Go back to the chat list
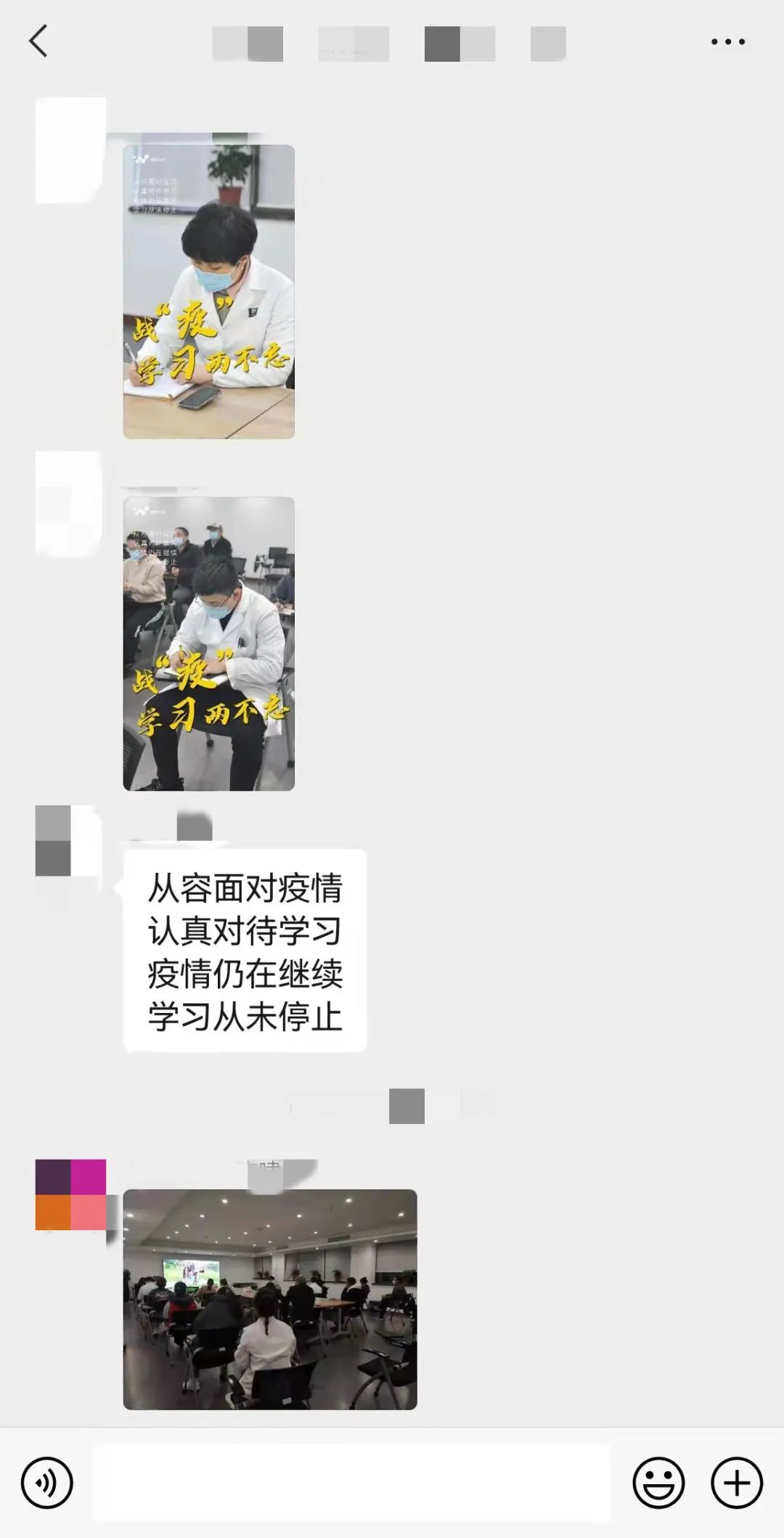Image resolution: width=784 pixels, height=1538 pixels. pos(38,41)
